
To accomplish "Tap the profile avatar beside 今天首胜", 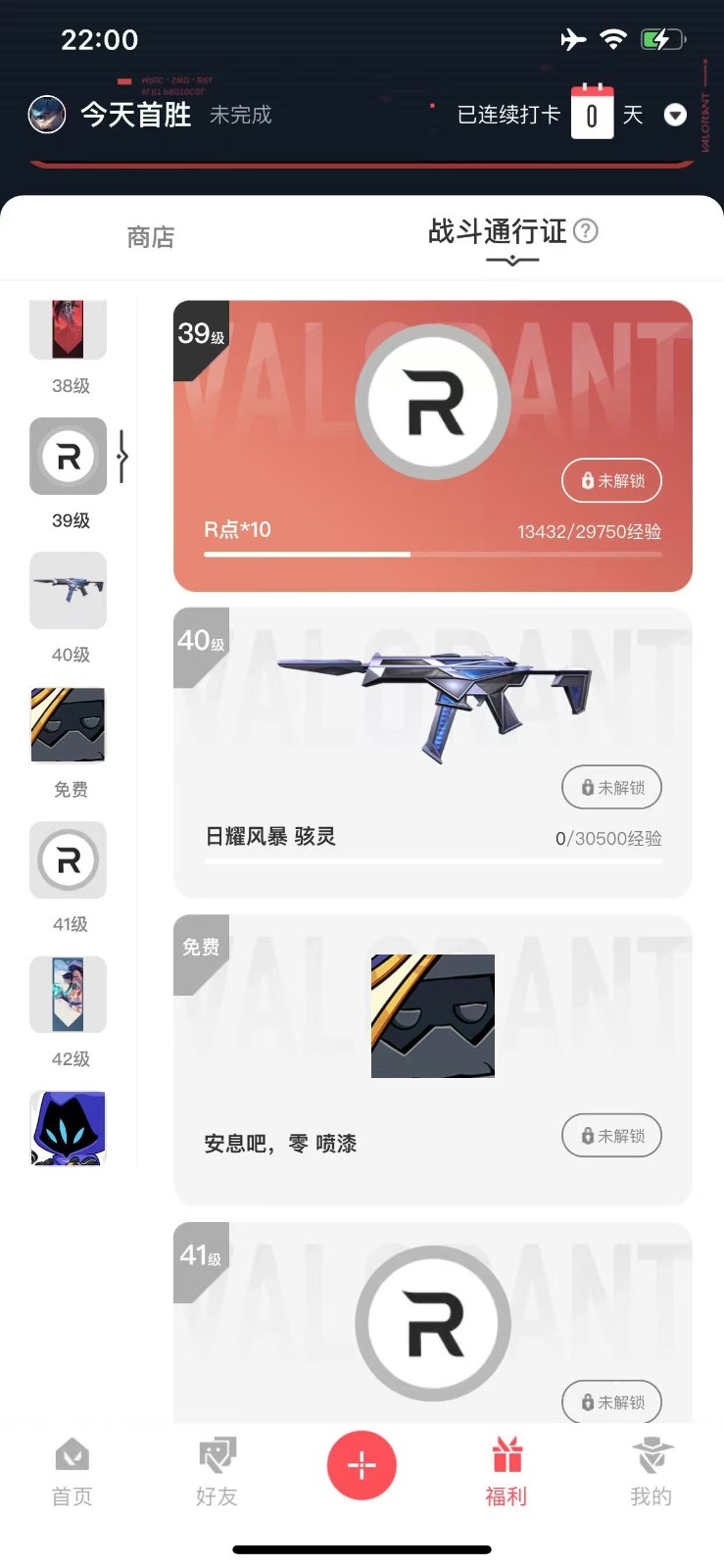I will 46,115.
